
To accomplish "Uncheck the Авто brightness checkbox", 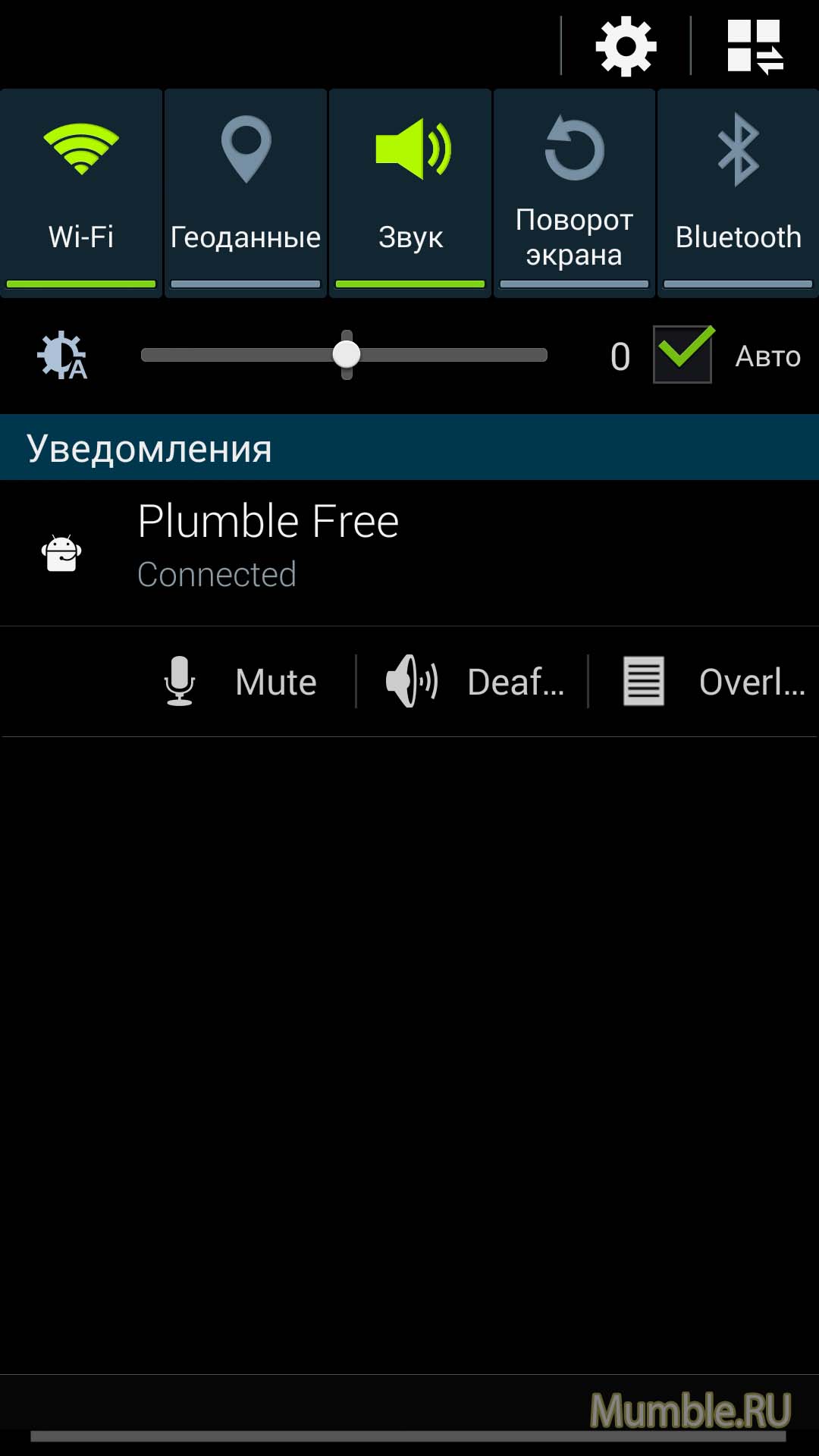I will click(682, 354).
